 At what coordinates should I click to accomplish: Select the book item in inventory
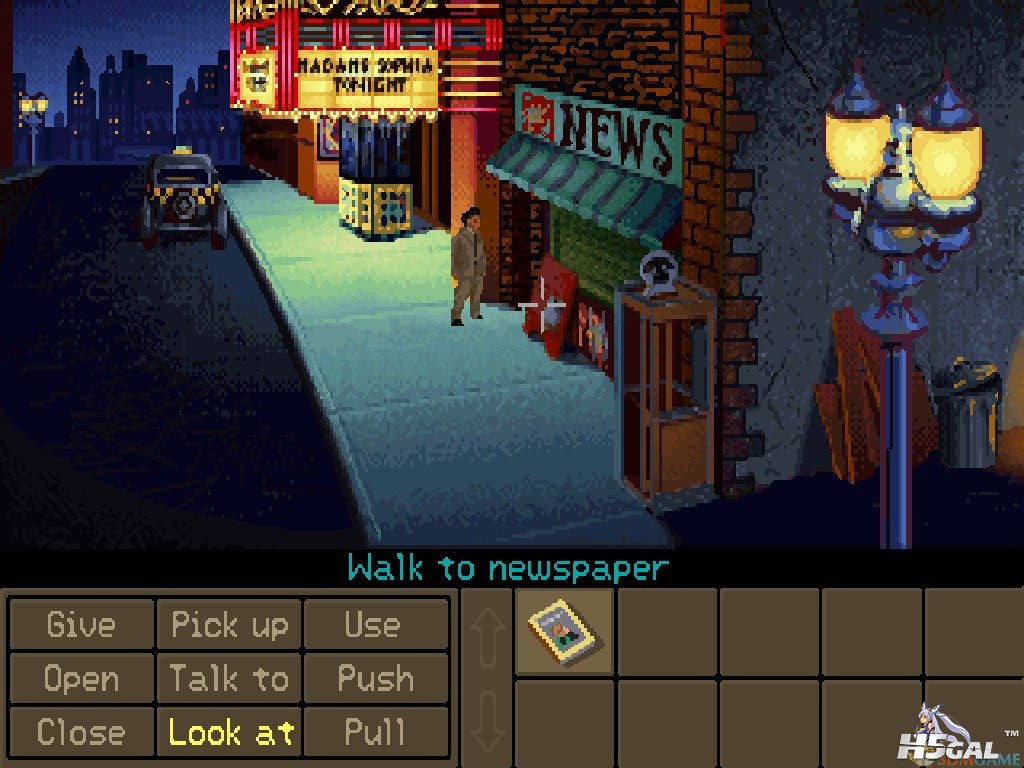tap(564, 630)
